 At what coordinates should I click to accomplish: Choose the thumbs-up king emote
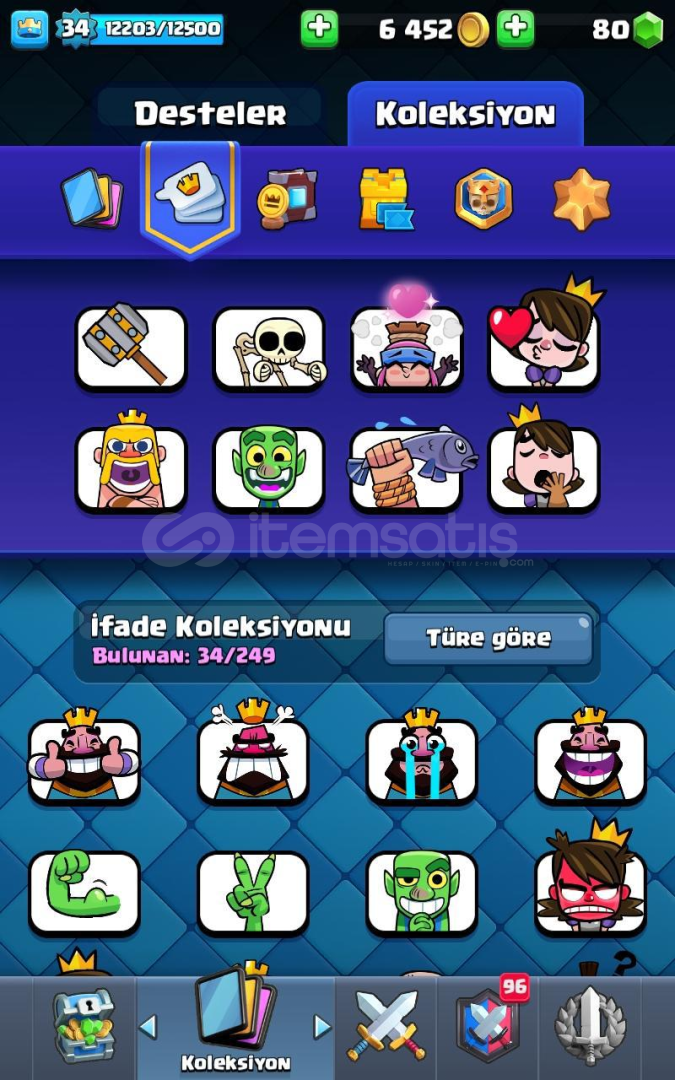(x=84, y=760)
